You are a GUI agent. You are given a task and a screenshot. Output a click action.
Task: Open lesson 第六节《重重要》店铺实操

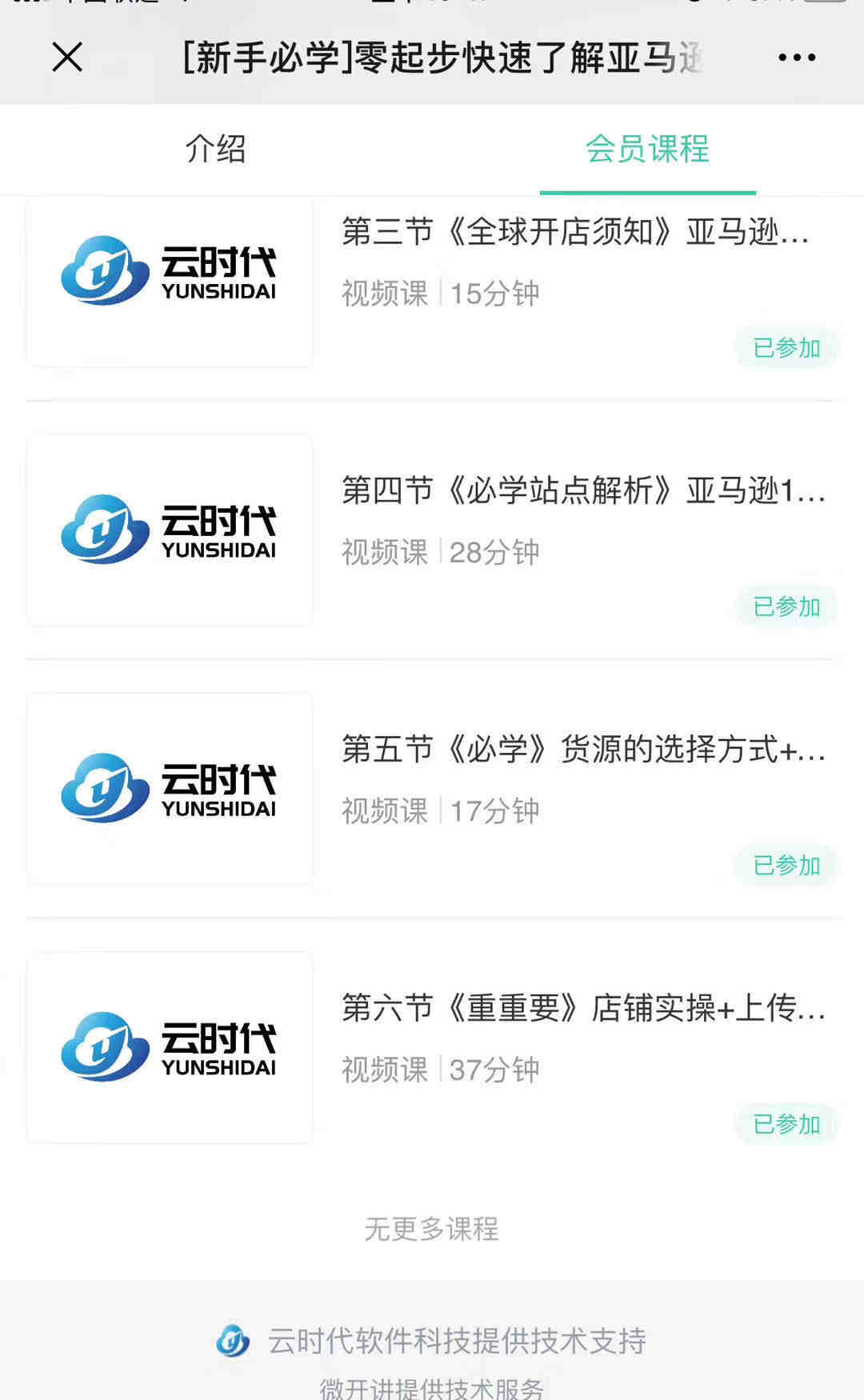tap(583, 1008)
